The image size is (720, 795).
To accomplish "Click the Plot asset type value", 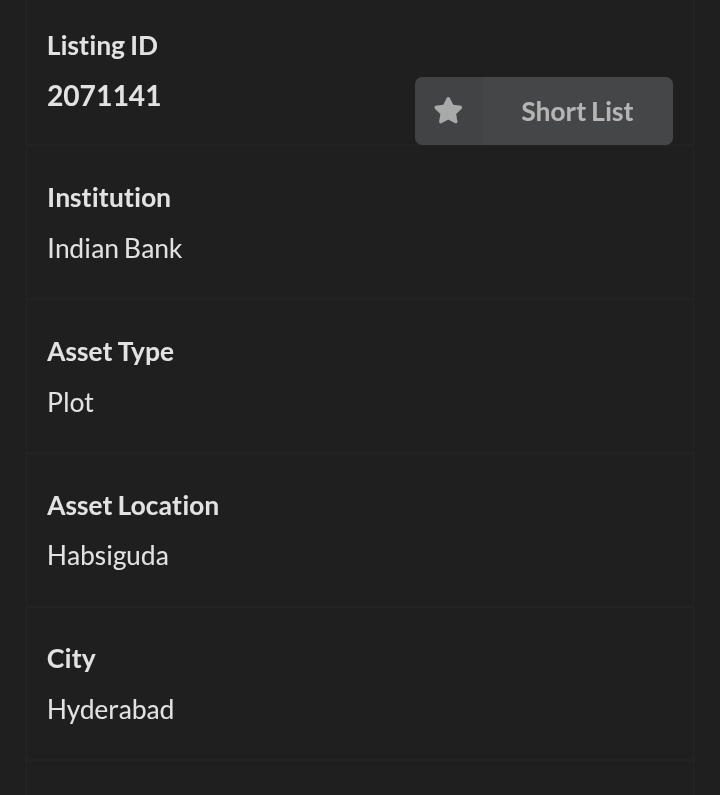I will [x=70, y=402].
